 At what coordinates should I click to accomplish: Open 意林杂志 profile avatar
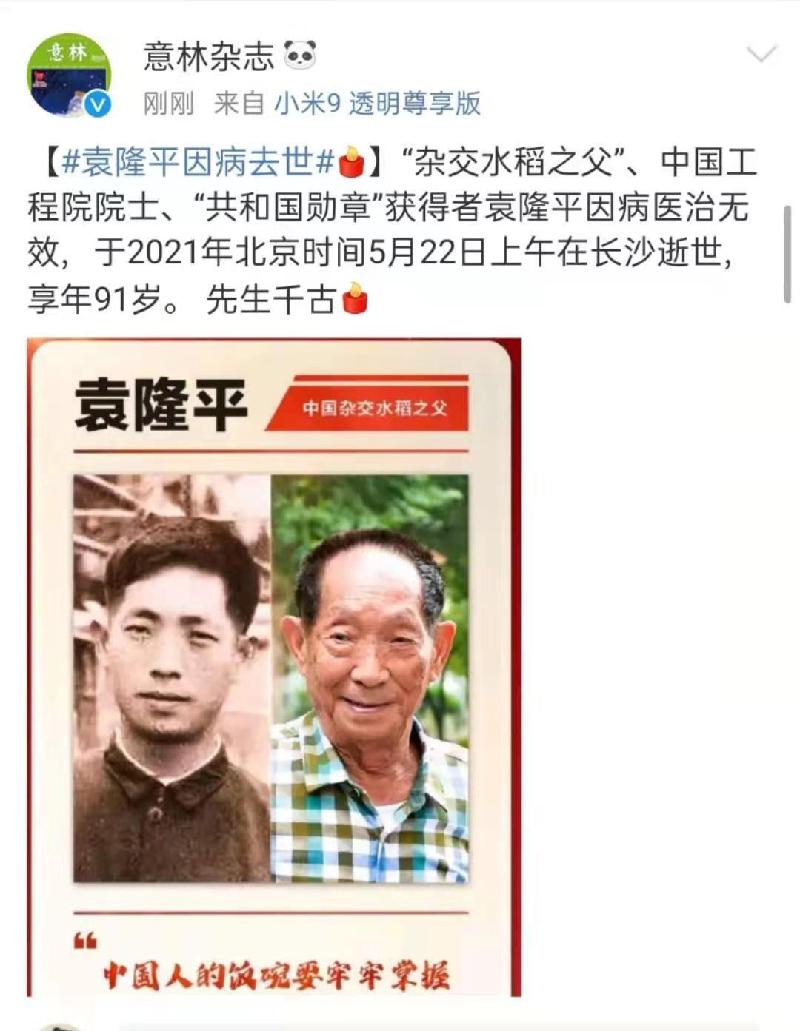pos(67,75)
